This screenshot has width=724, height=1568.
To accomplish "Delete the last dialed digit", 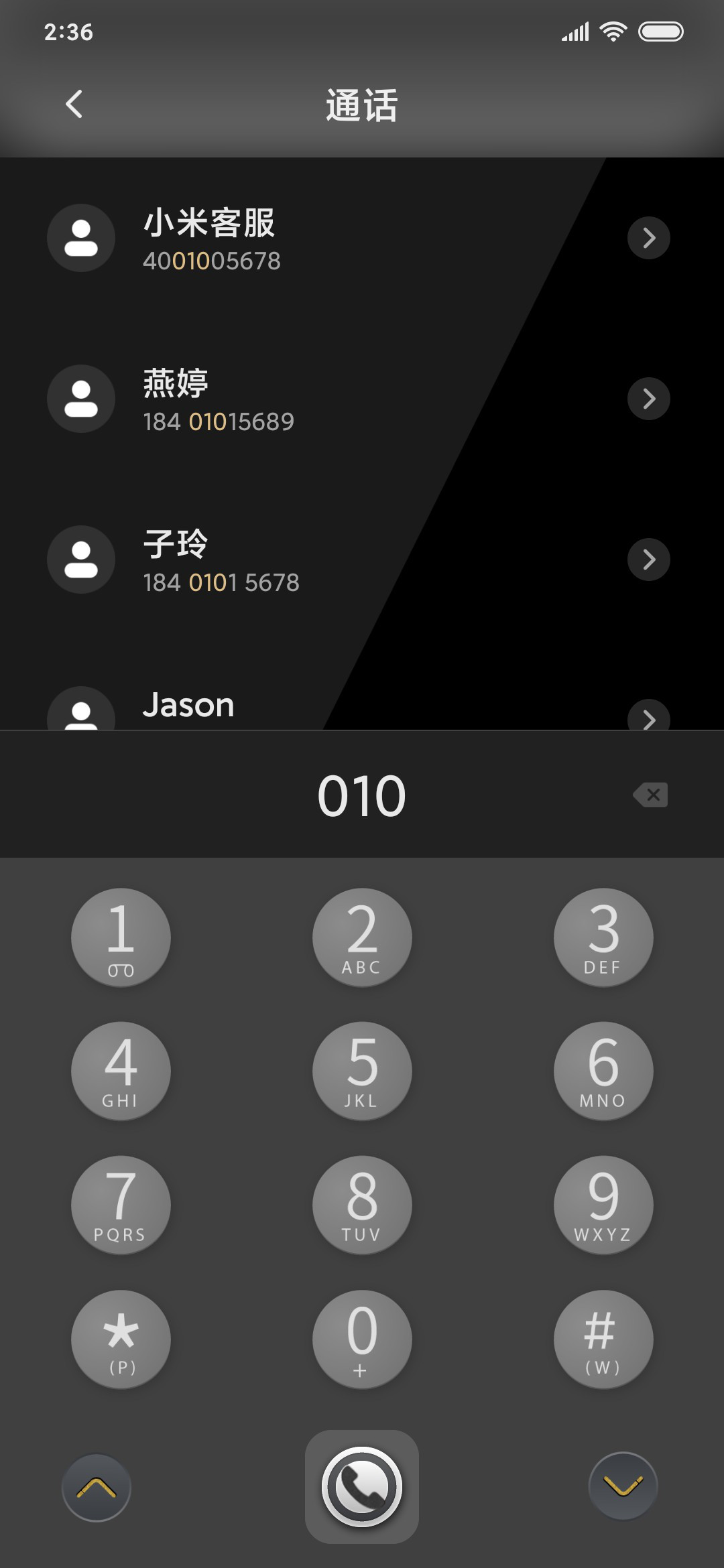I will pos(650,795).
